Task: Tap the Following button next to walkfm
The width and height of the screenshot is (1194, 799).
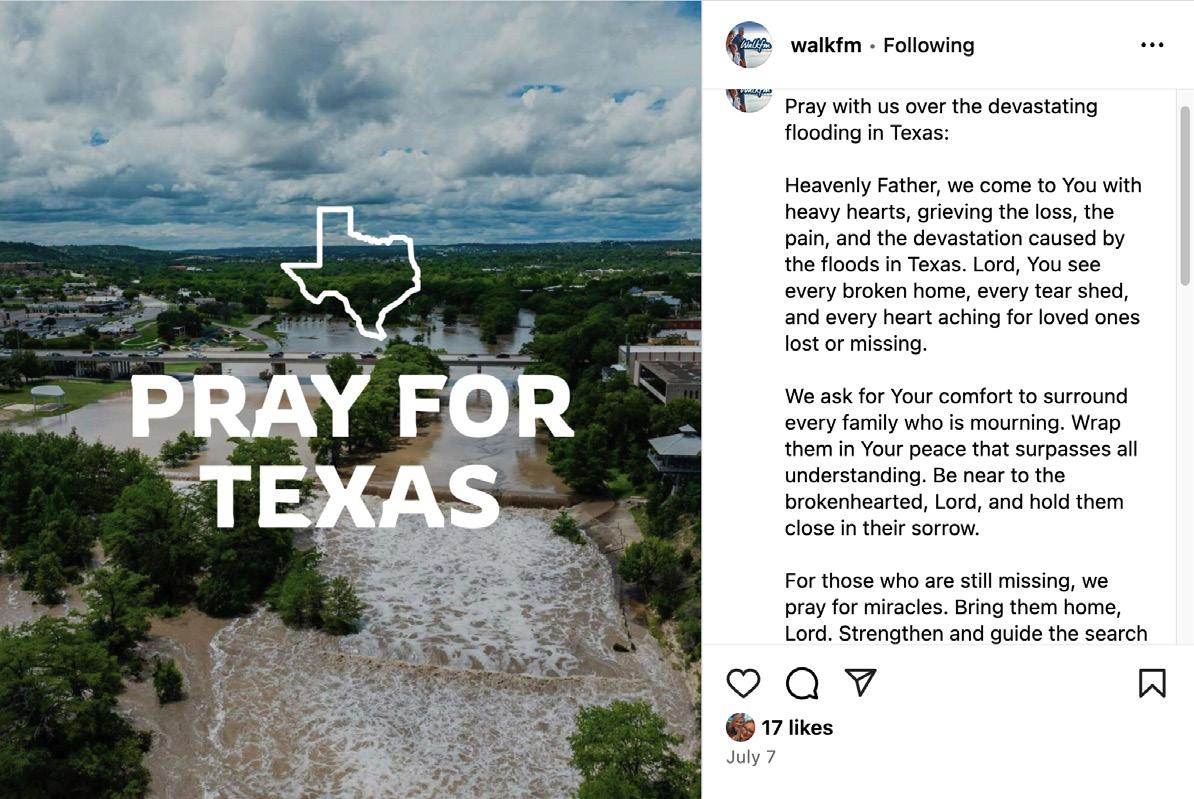Action: coord(928,46)
